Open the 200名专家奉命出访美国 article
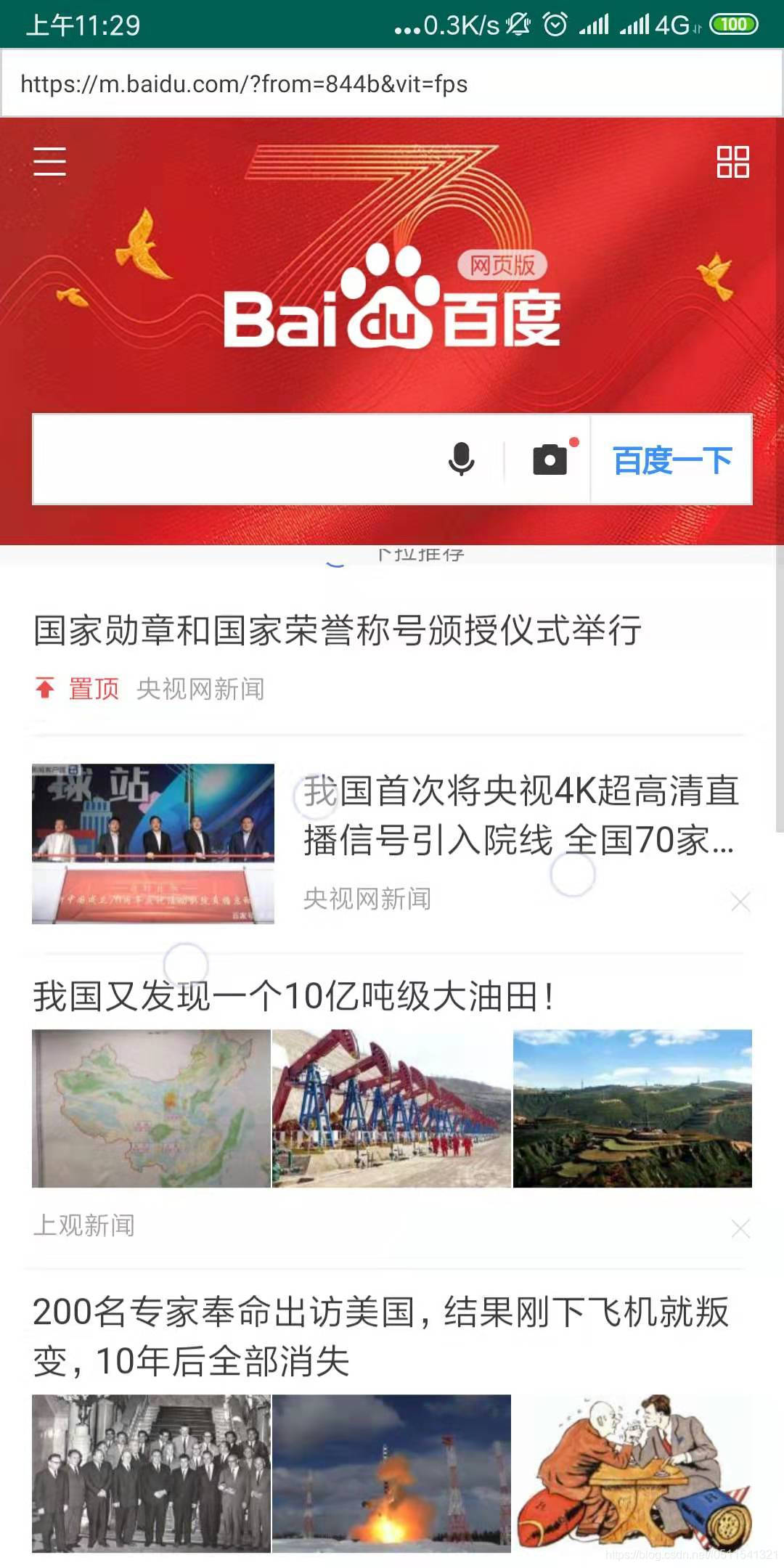Viewport: 784px width, 1568px height. point(381,1336)
